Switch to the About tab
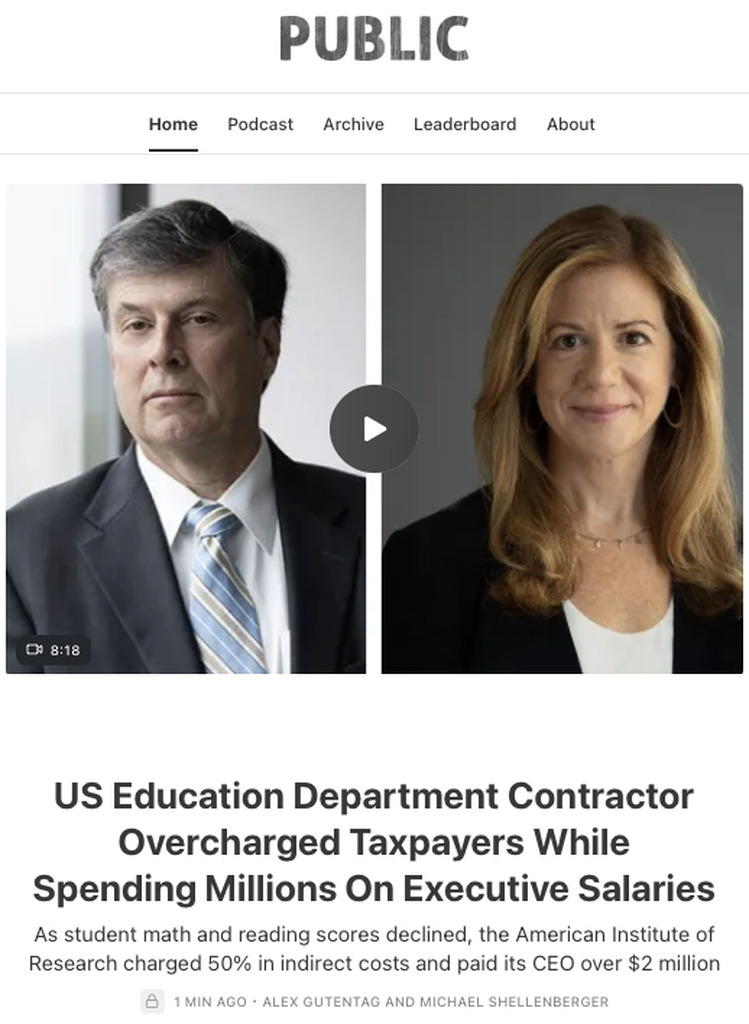This screenshot has height=1024, width=749. [x=570, y=124]
